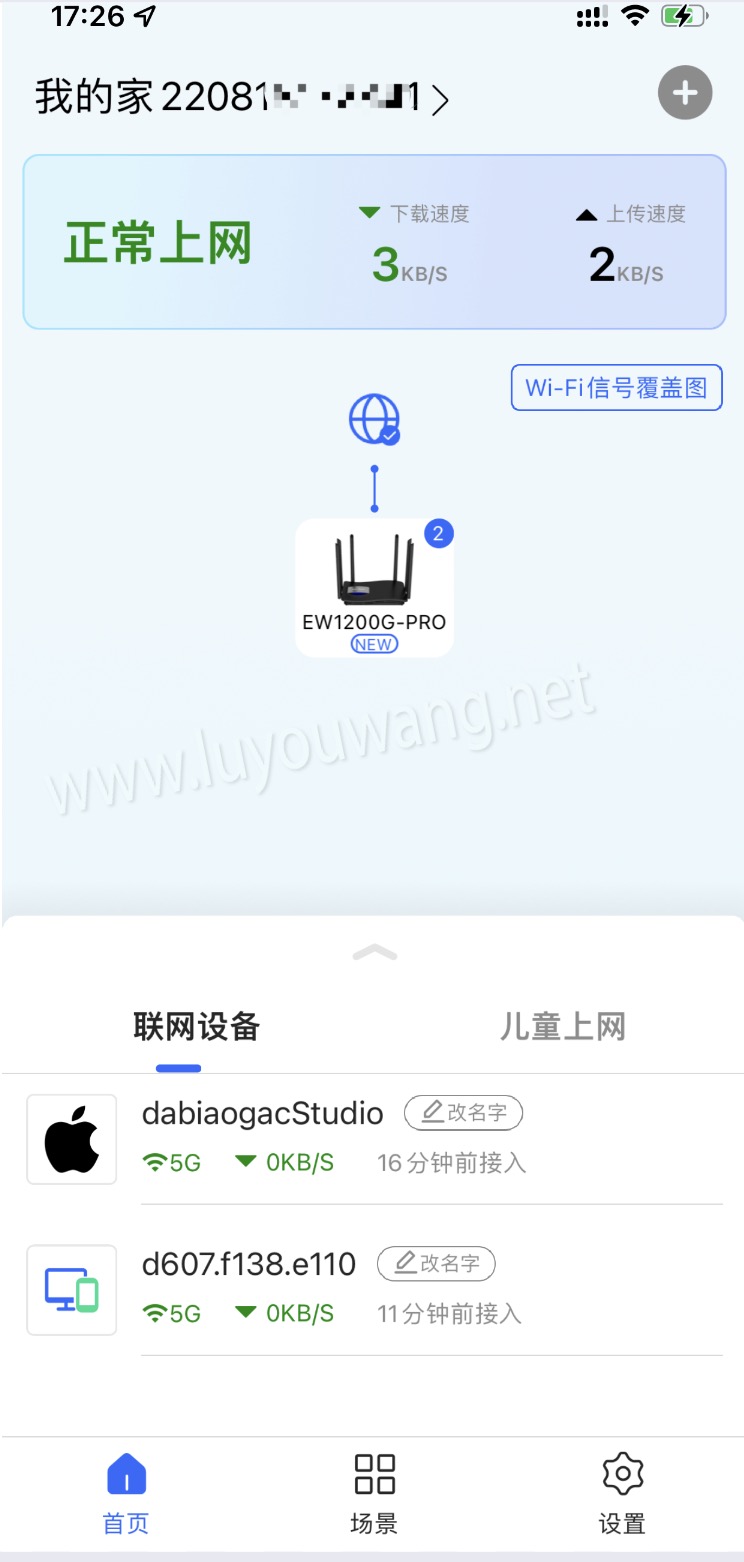Select the Apple icon for dabiaogacStudio device
The image size is (744, 1562).
(x=71, y=1138)
